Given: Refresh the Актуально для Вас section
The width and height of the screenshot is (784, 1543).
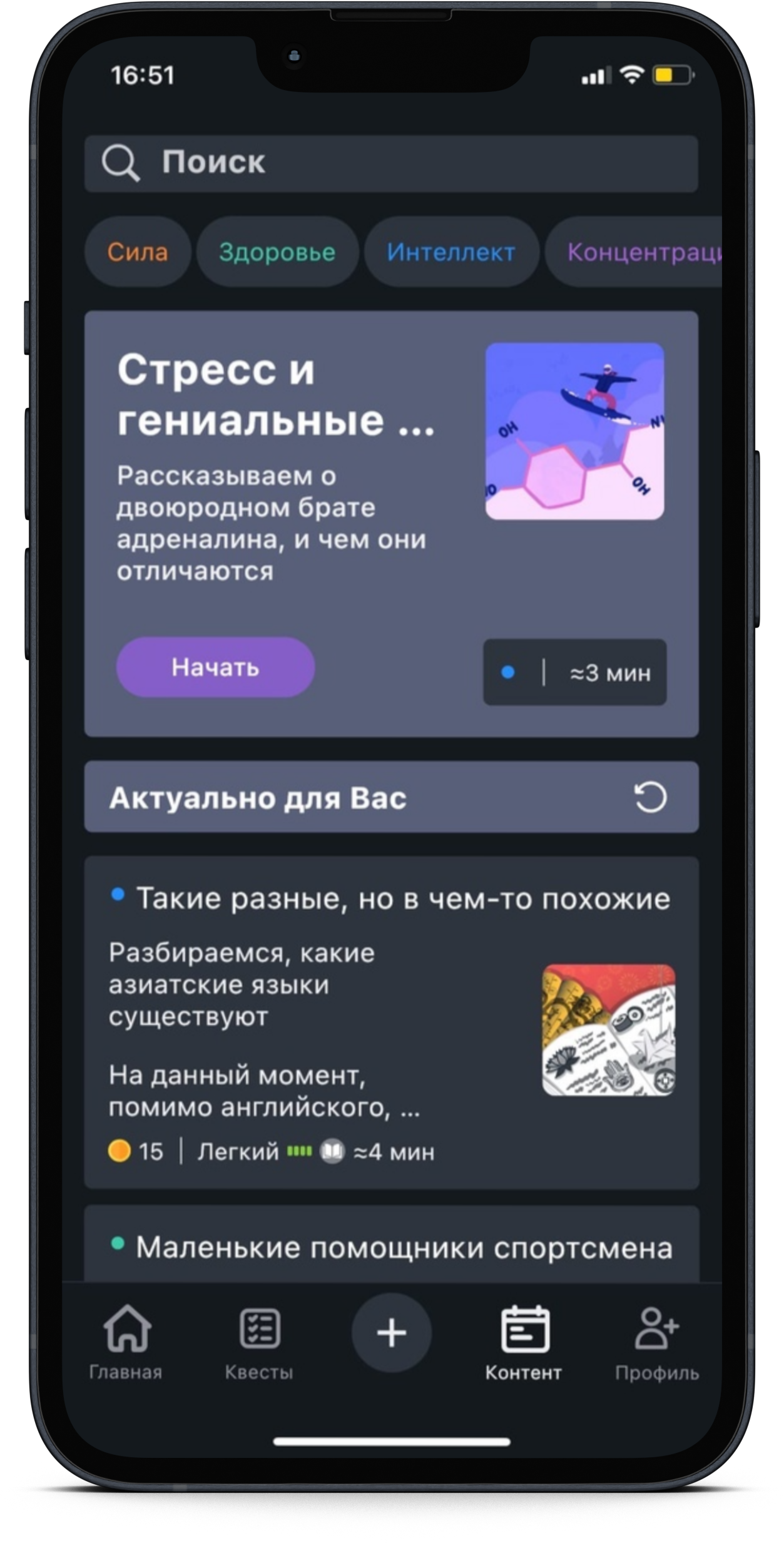Looking at the screenshot, I should [x=650, y=797].
